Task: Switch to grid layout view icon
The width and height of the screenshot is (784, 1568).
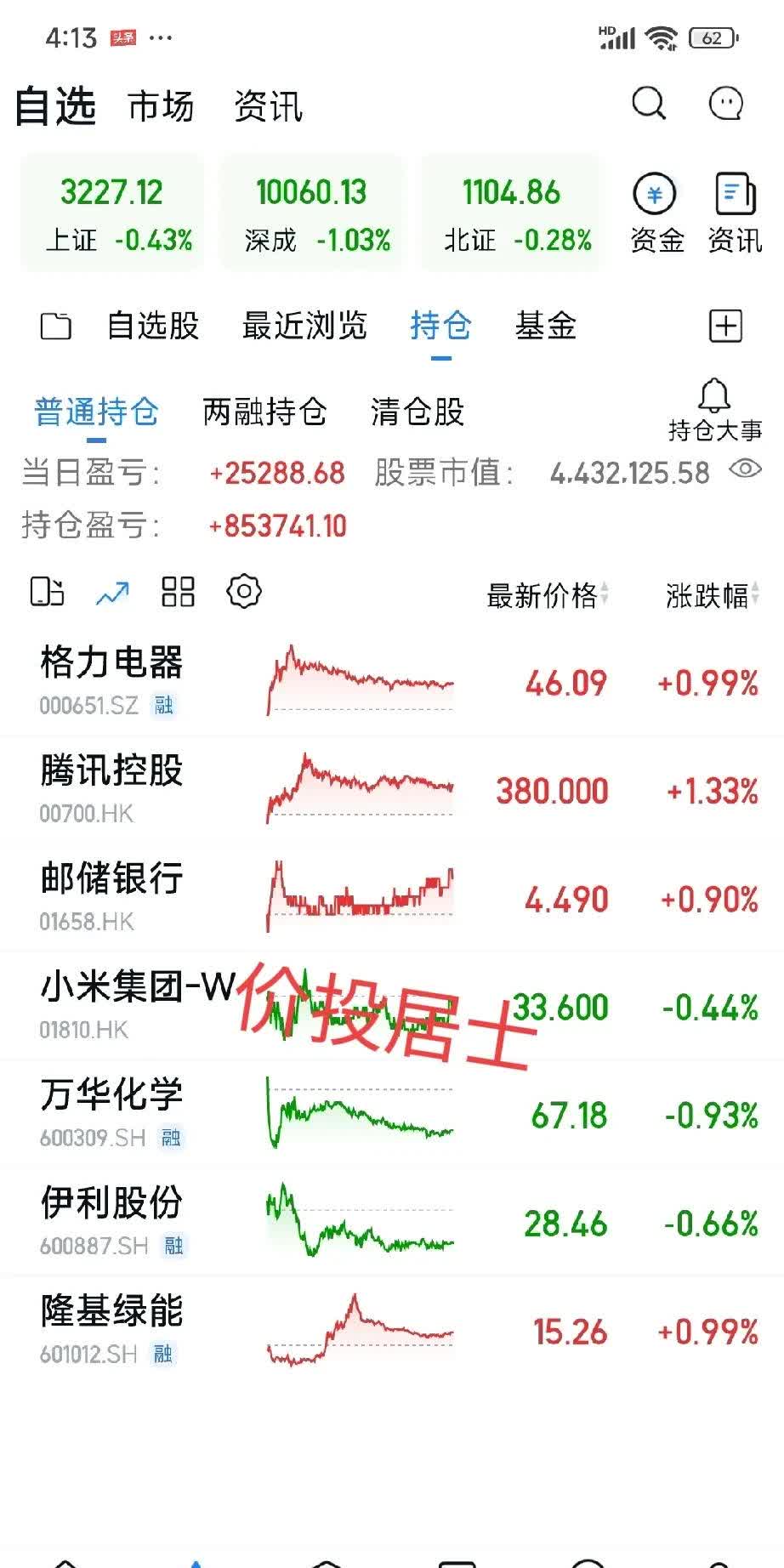Action: pos(177,592)
